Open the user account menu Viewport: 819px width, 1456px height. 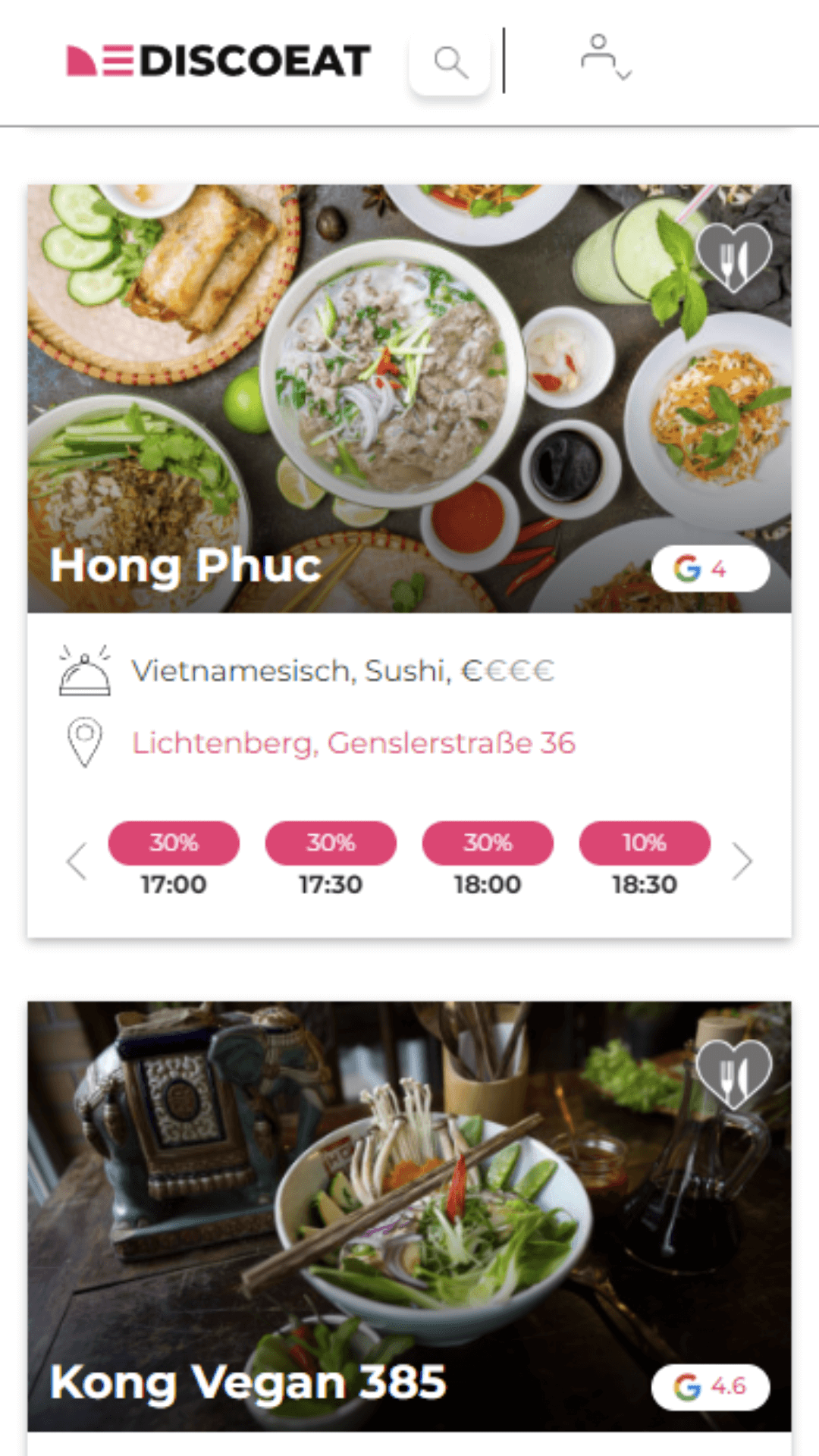pyautogui.click(x=605, y=58)
